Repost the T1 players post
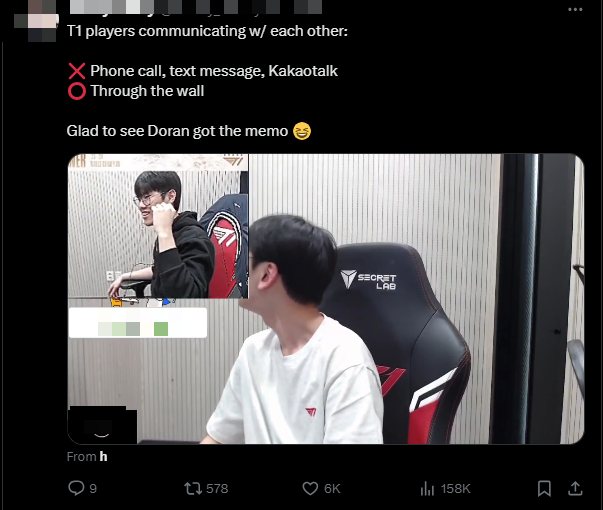The image size is (603, 510). coord(193,488)
